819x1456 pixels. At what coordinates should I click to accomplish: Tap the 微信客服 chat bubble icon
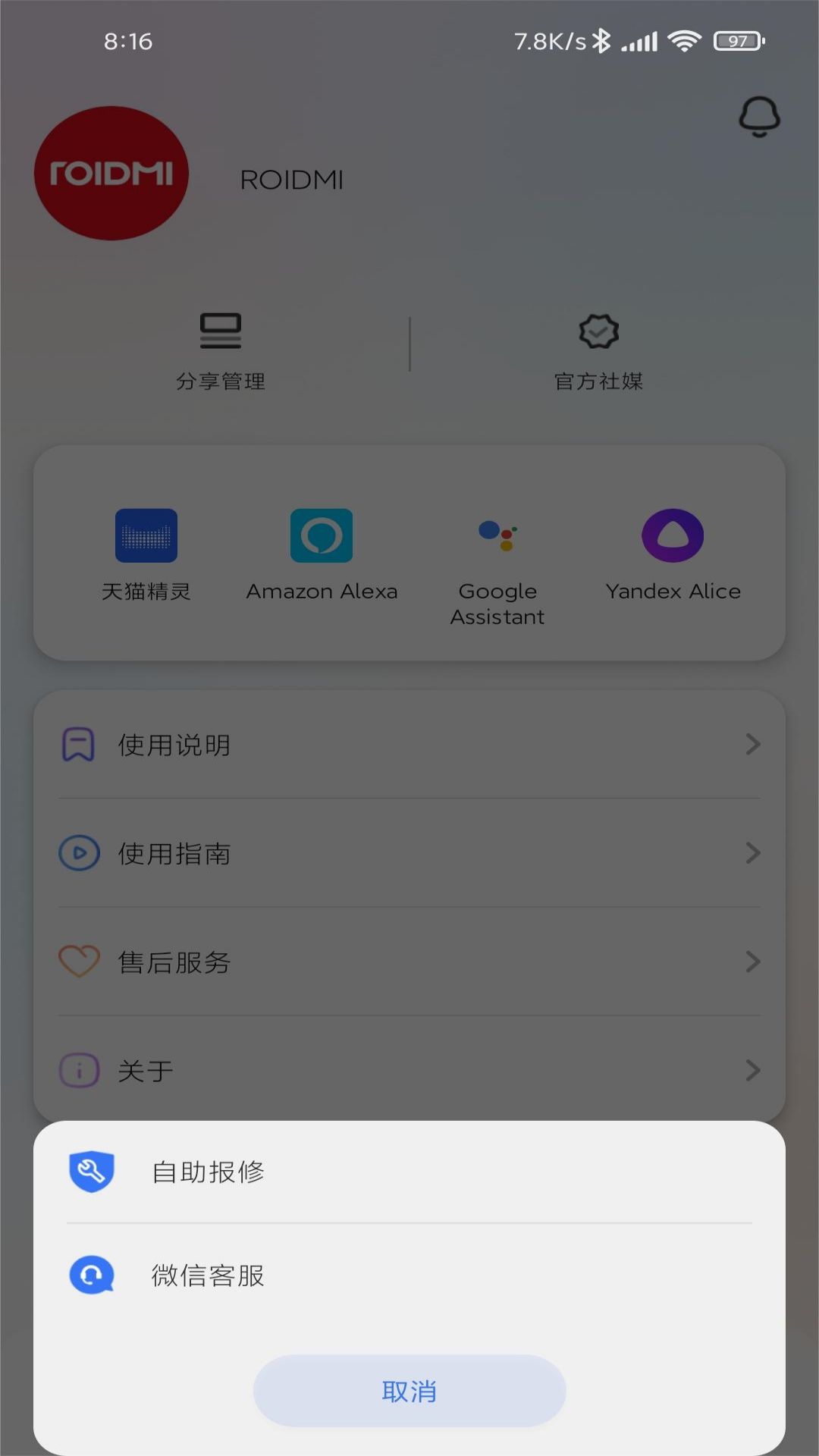(92, 1276)
